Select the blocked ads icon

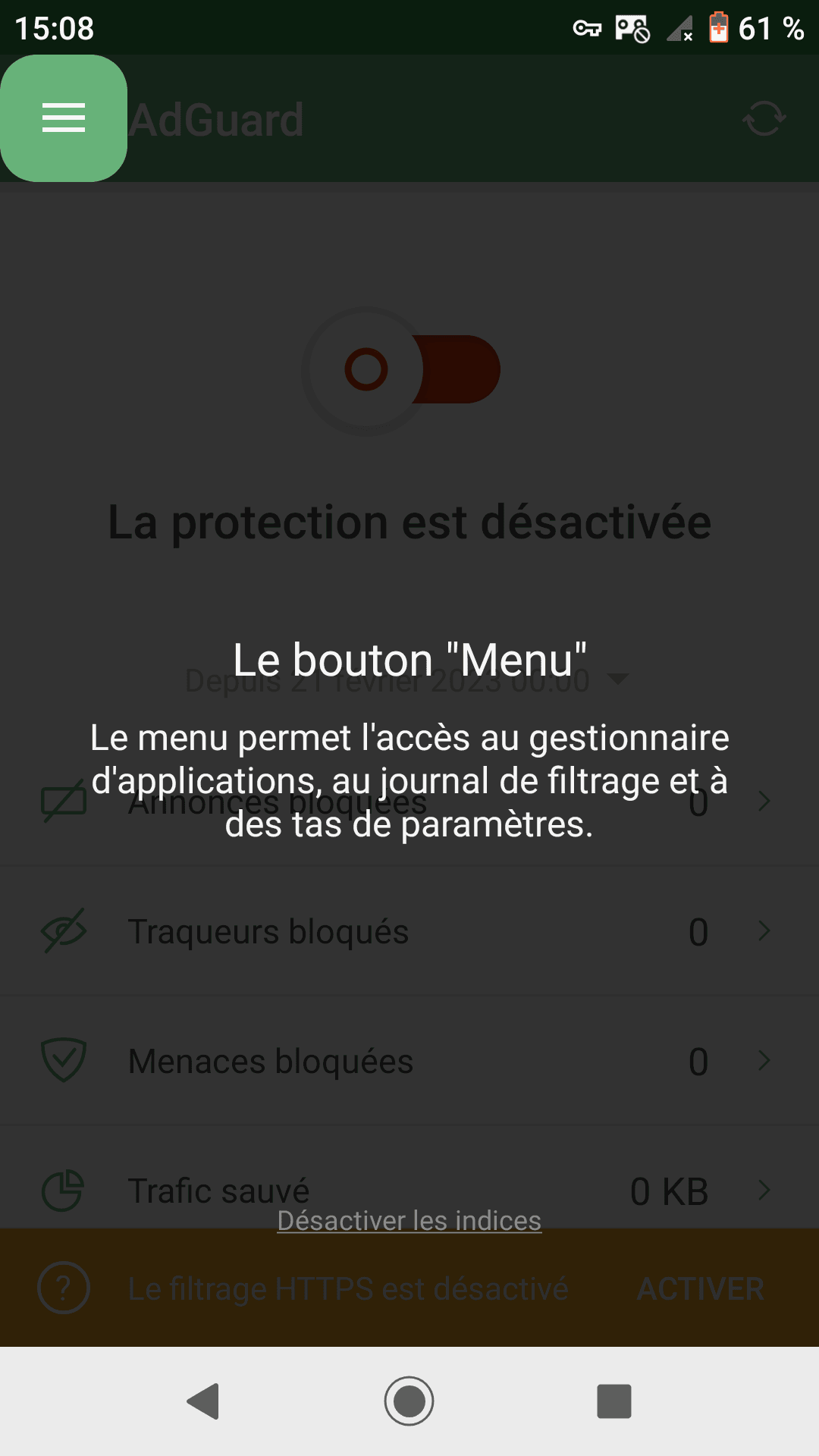[63, 800]
